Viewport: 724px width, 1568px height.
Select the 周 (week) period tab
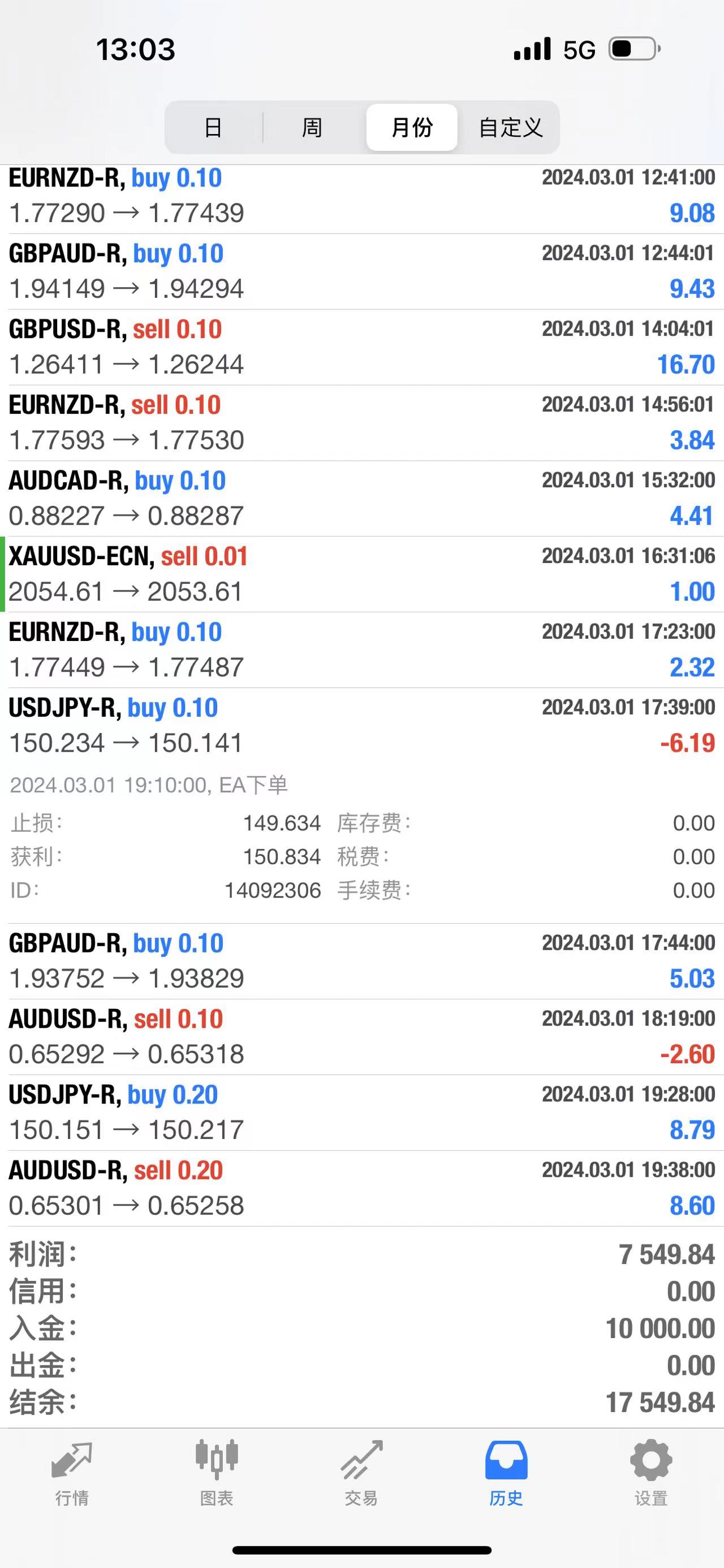pyautogui.click(x=312, y=127)
